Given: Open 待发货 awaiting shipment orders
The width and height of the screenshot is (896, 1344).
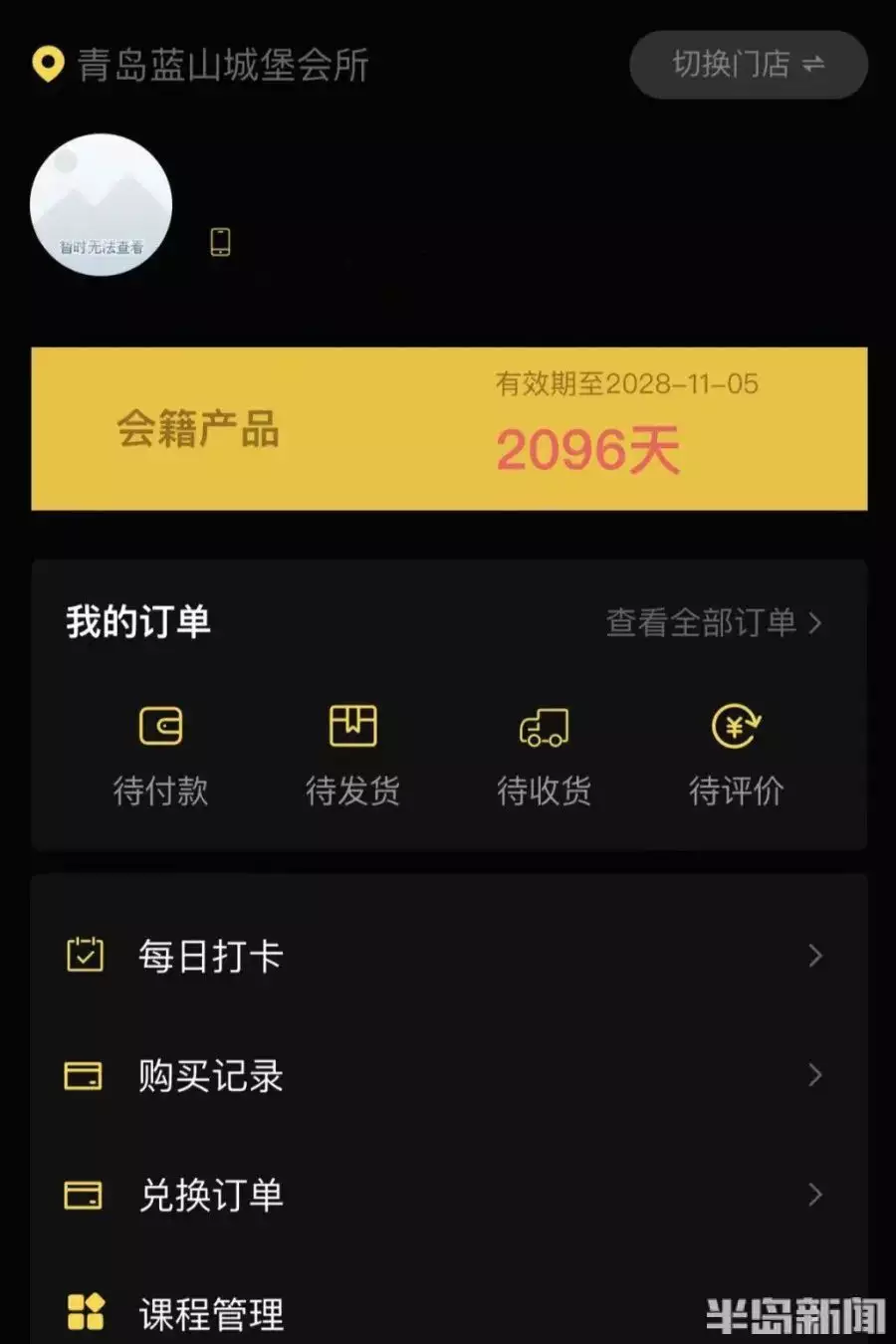Looking at the screenshot, I should point(352,755).
